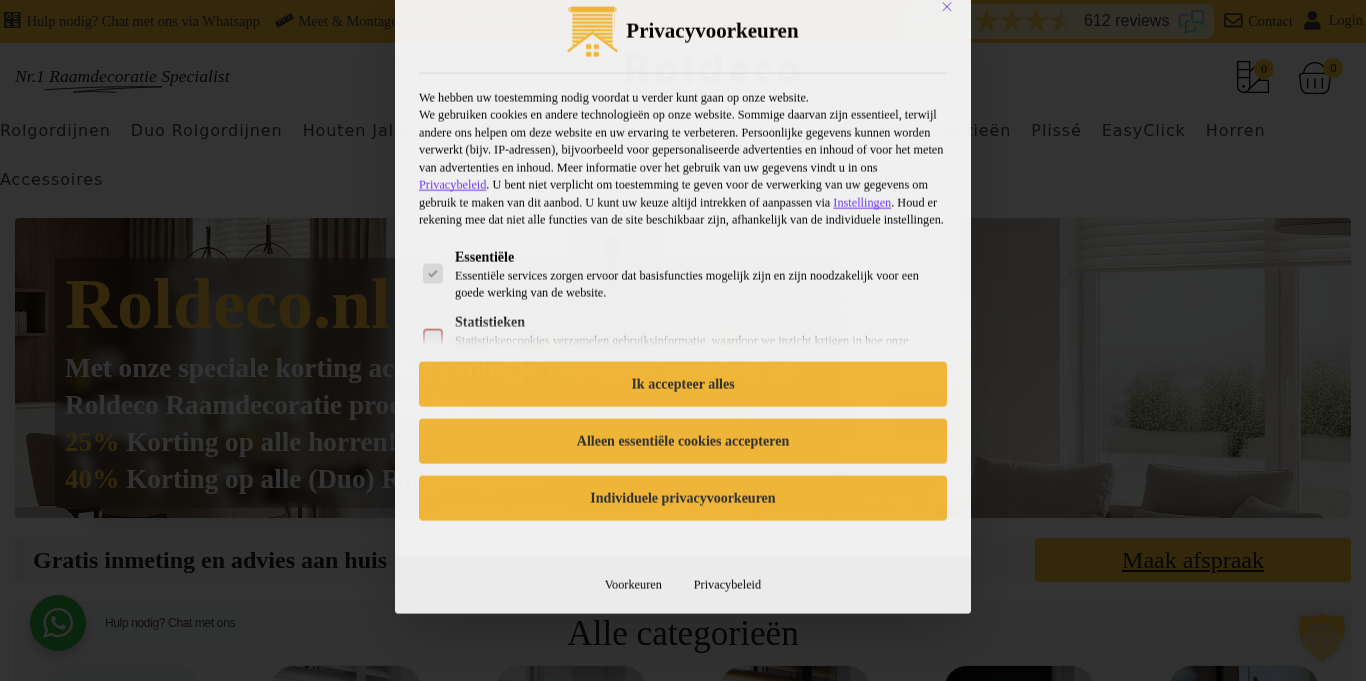Go to the Duo Rolgordijnen category
The width and height of the screenshot is (1366, 681).
[206, 131]
